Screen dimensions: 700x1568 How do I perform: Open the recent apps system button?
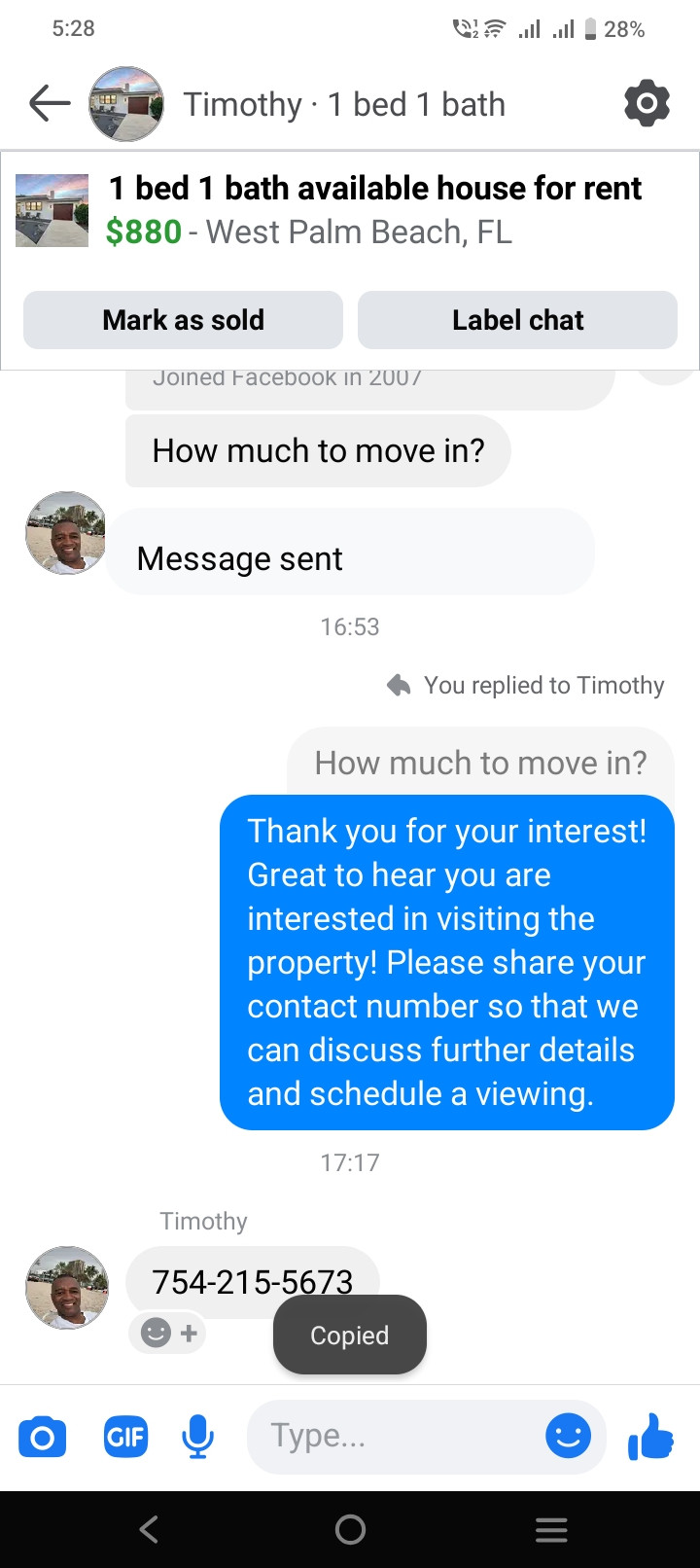550,1530
